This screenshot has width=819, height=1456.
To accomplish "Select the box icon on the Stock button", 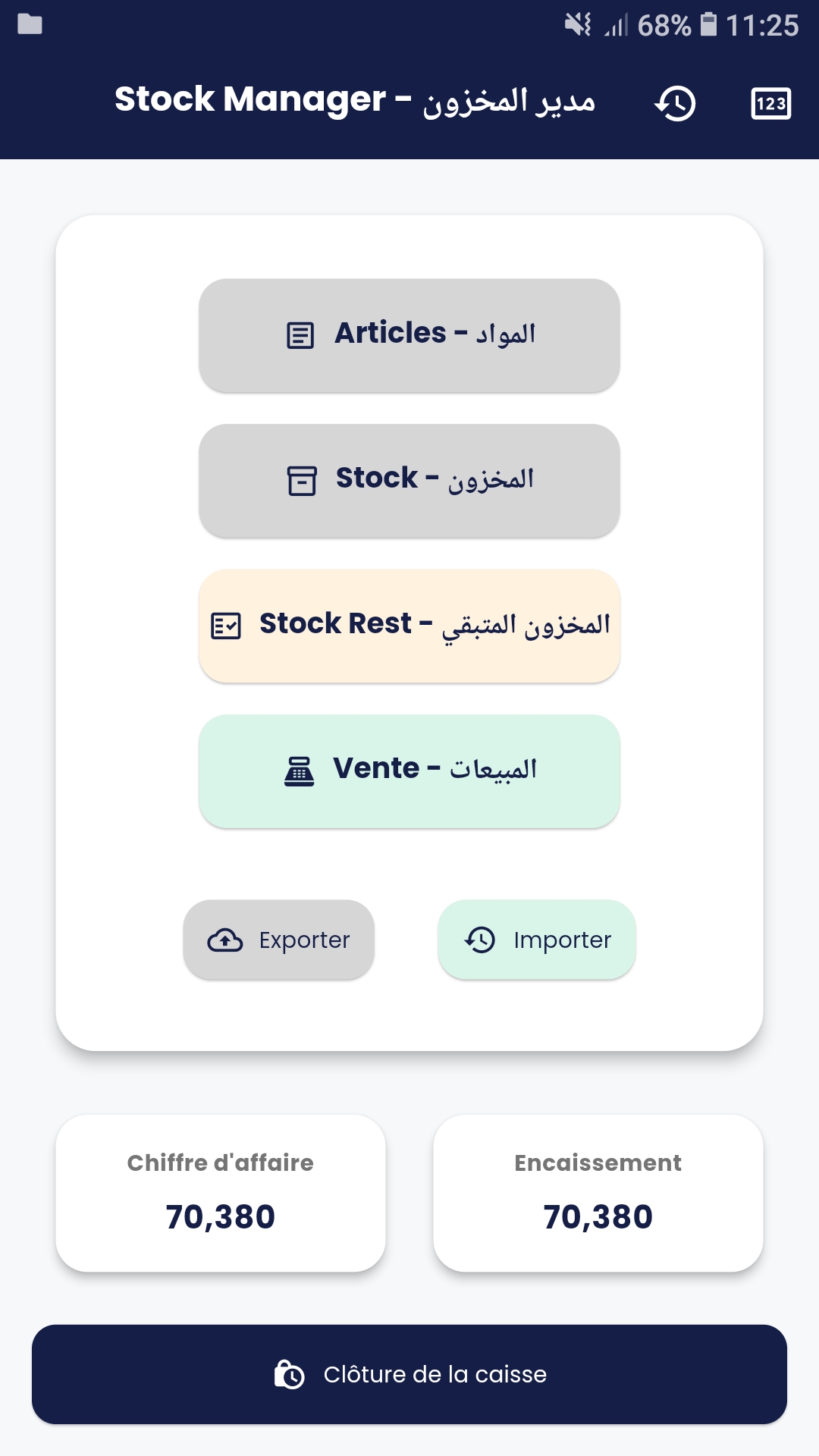I will coord(301,480).
